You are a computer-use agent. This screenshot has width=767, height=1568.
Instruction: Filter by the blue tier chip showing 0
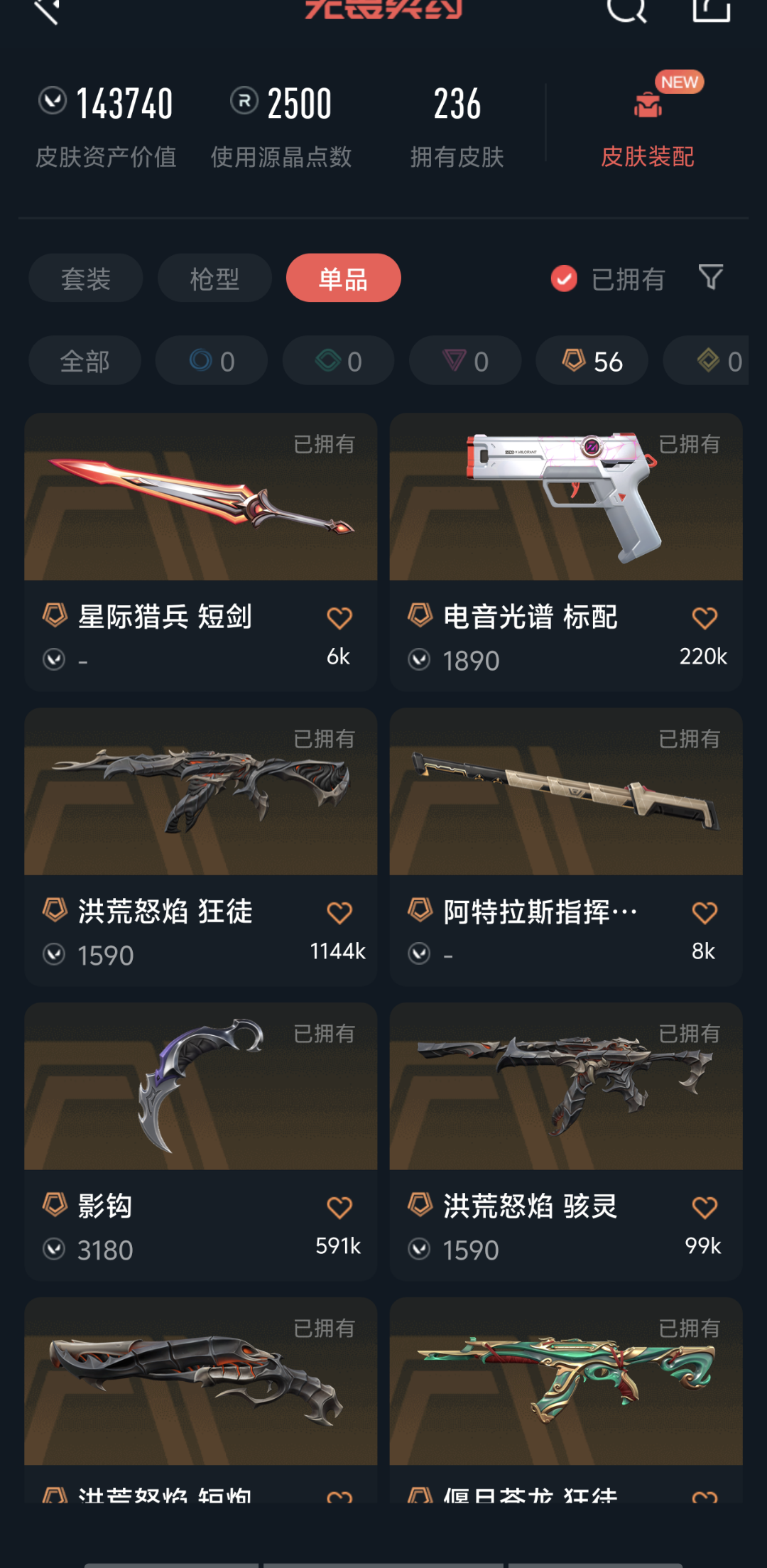pos(212,361)
